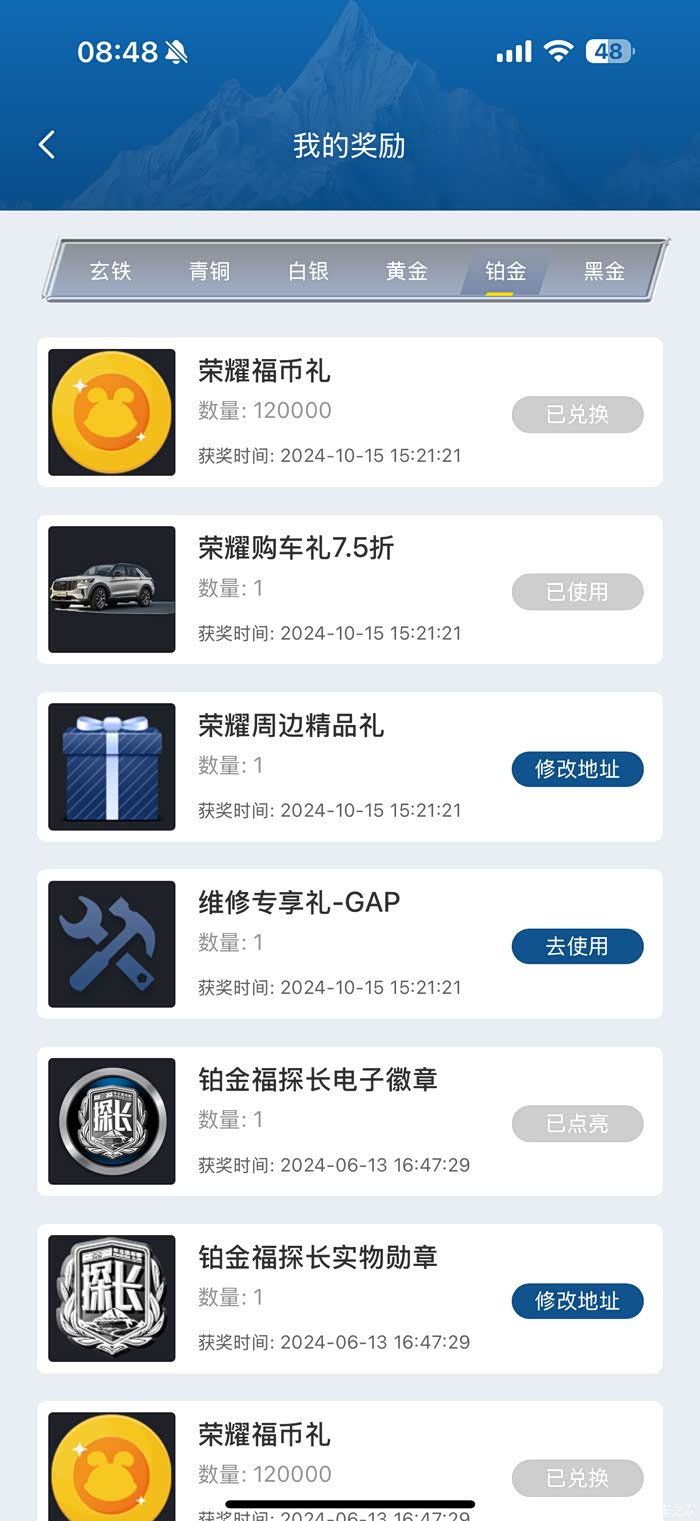Tap the 铂金 tab
The width and height of the screenshot is (700, 1521).
pos(505,271)
